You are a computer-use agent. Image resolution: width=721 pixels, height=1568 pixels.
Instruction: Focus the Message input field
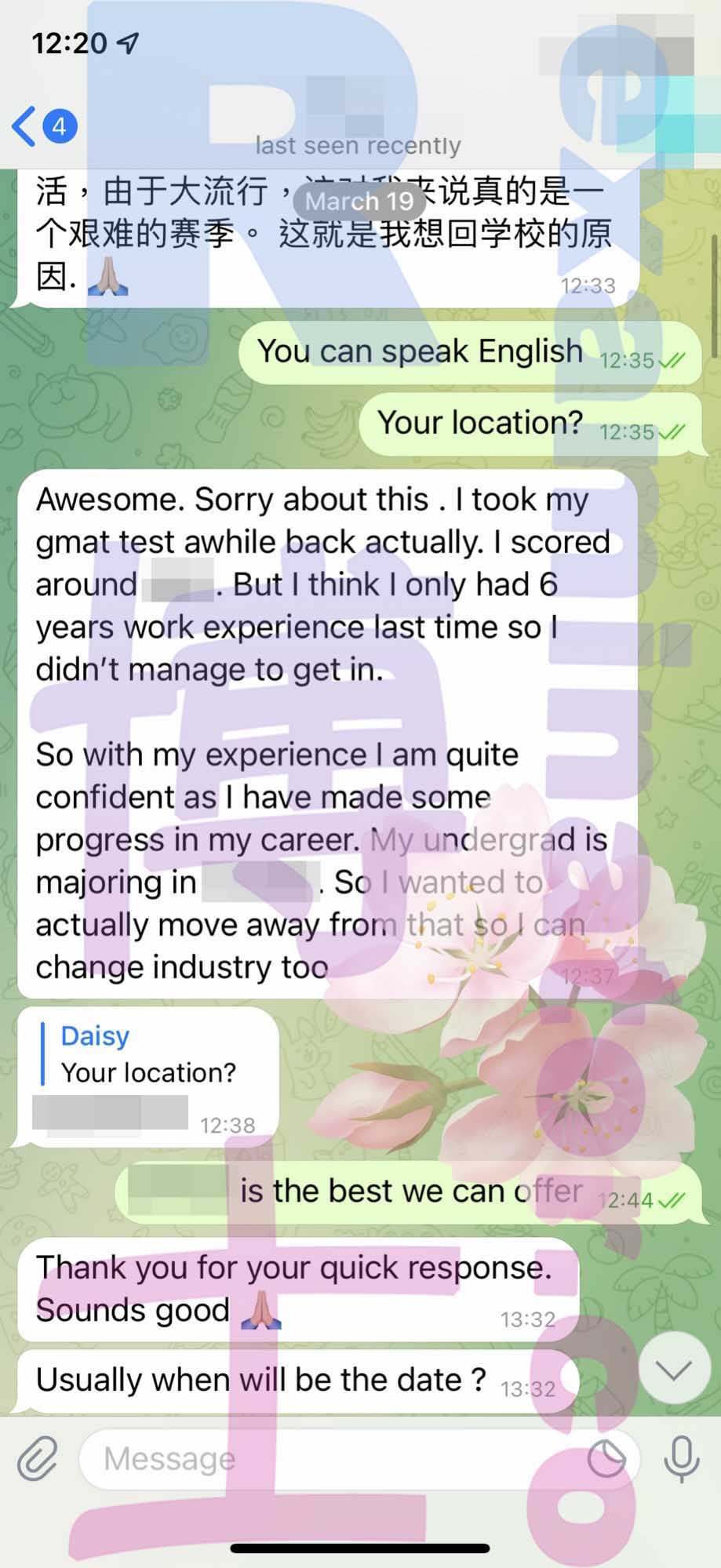[x=330, y=1459]
